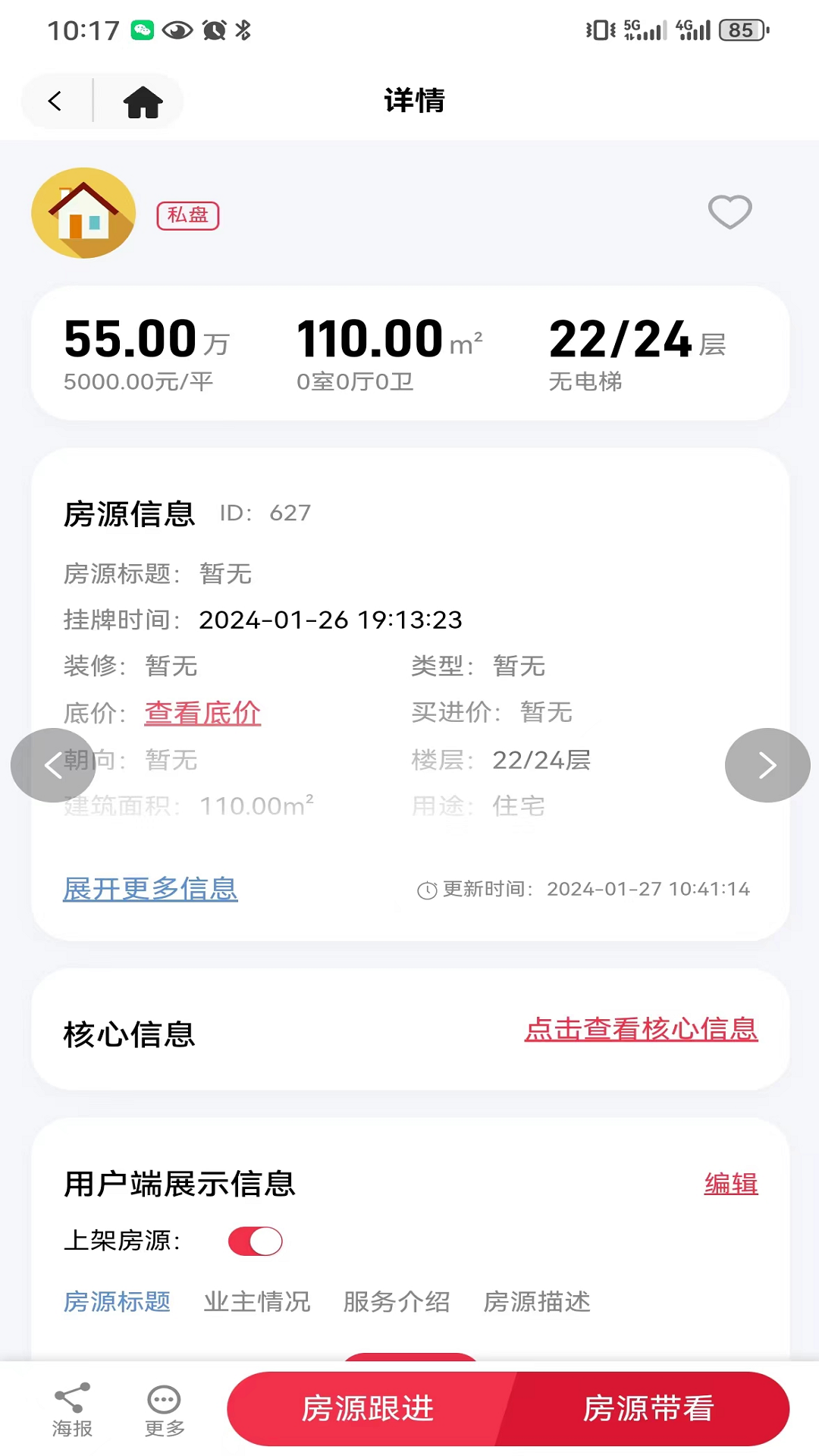Tap 查看底价 to view the floor price
Screen dimensions: 819x1456
coord(202,713)
